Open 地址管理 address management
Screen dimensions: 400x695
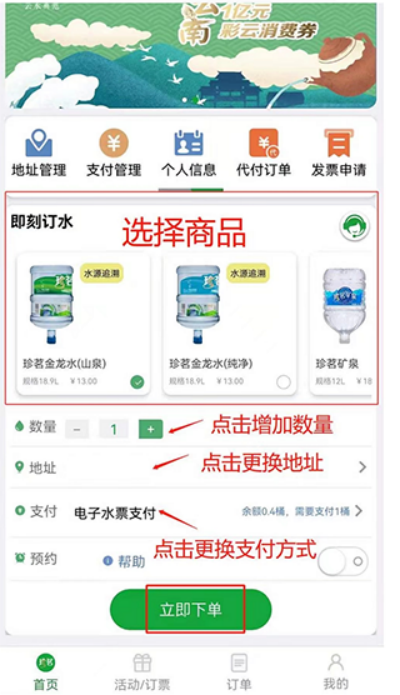click(x=39, y=152)
